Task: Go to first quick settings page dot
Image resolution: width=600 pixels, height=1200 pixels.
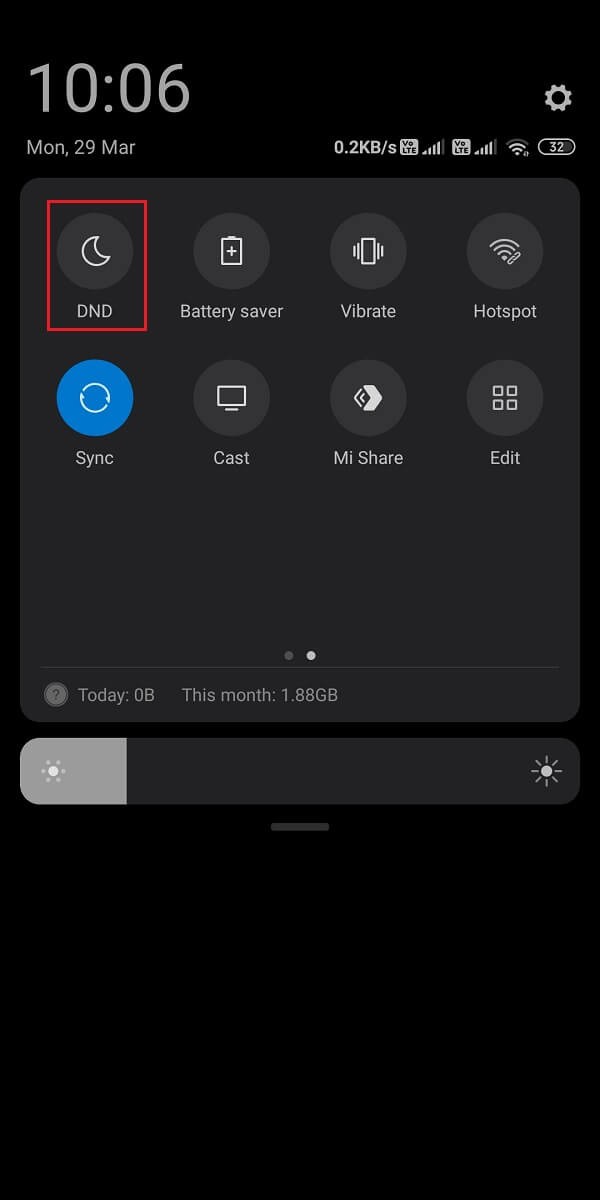Action: click(x=289, y=656)
